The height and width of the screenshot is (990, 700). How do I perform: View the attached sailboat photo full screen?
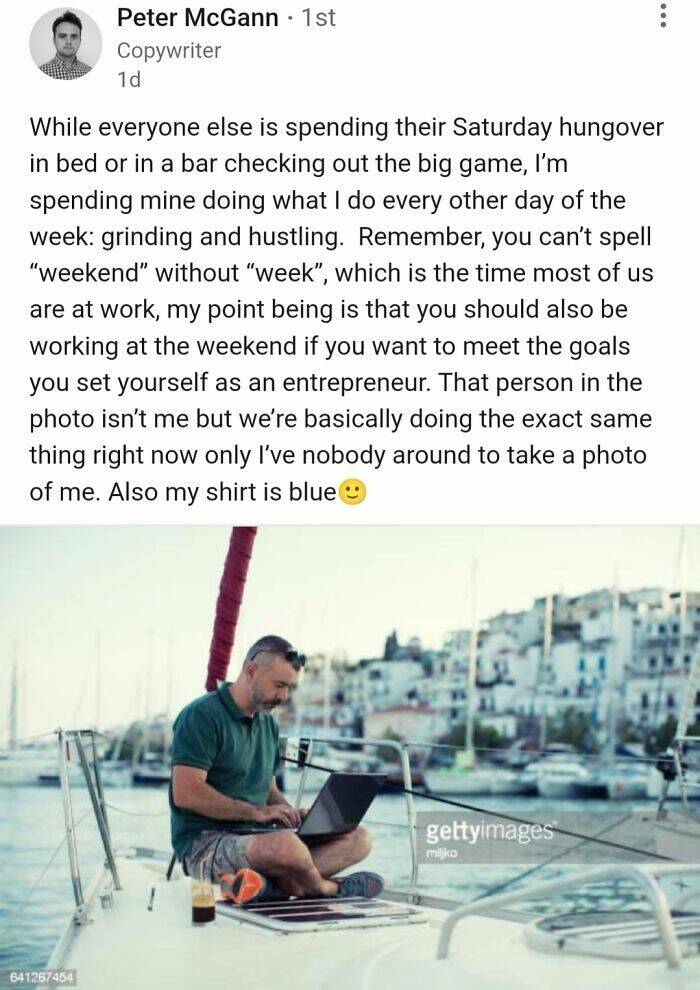click(x=350, y=757)
